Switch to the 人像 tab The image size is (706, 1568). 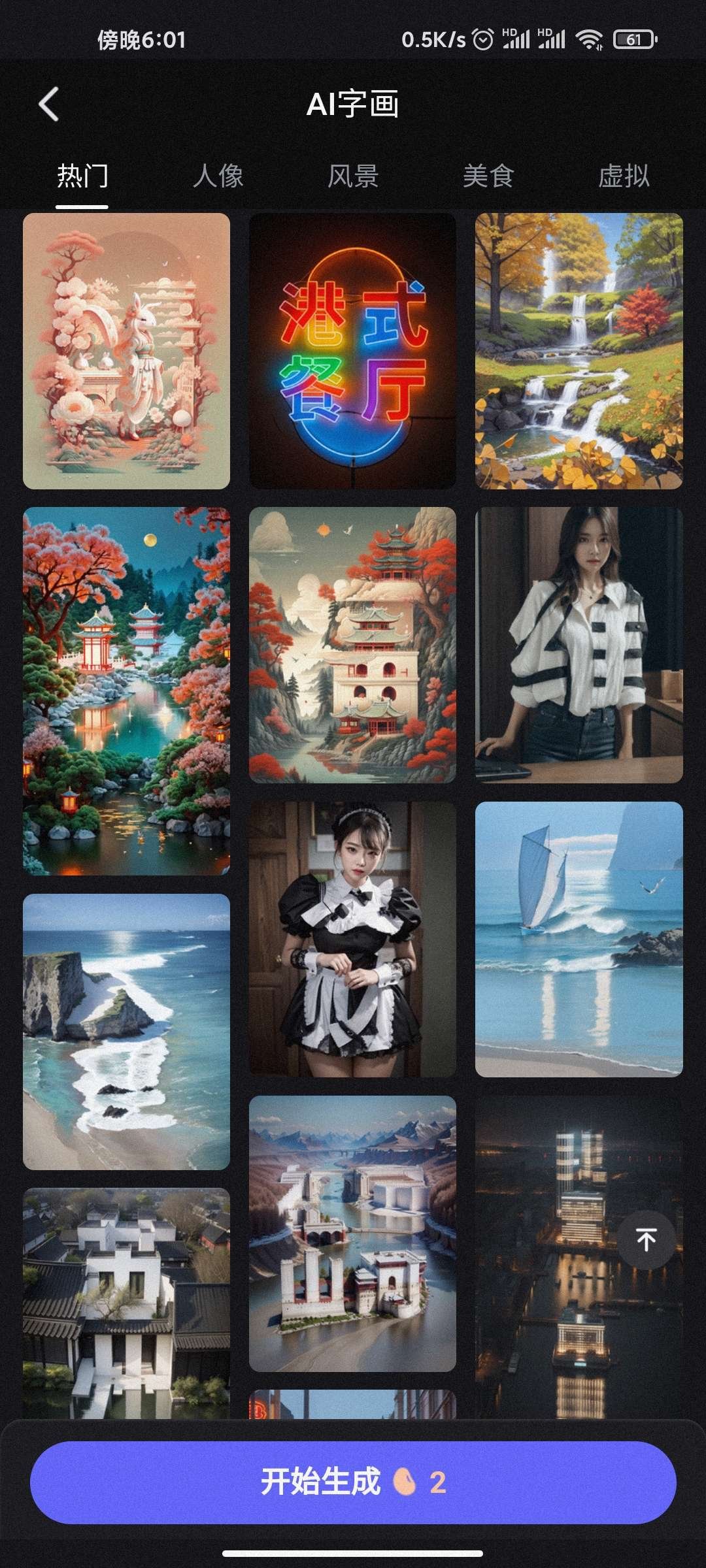point(218,176)
